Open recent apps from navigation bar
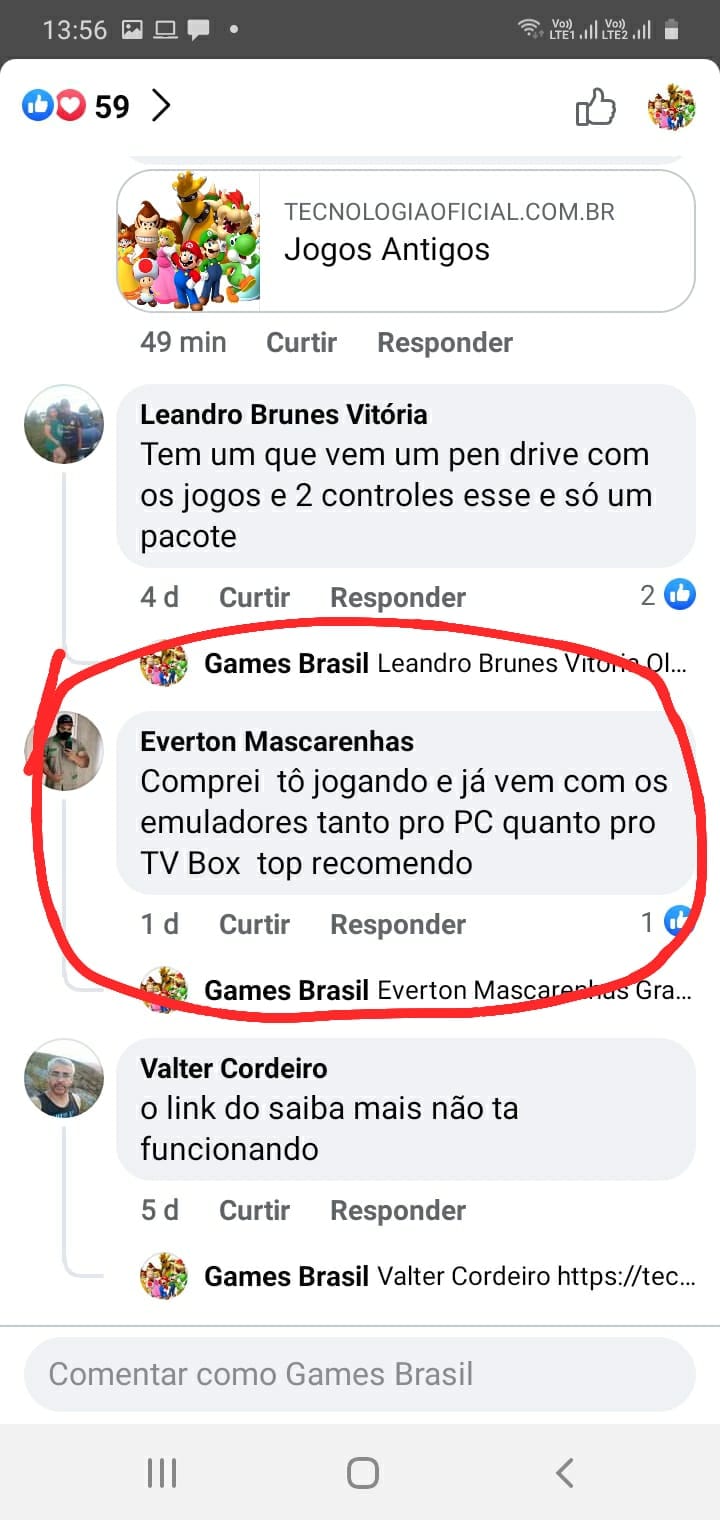 click(x=161, y=1472)
